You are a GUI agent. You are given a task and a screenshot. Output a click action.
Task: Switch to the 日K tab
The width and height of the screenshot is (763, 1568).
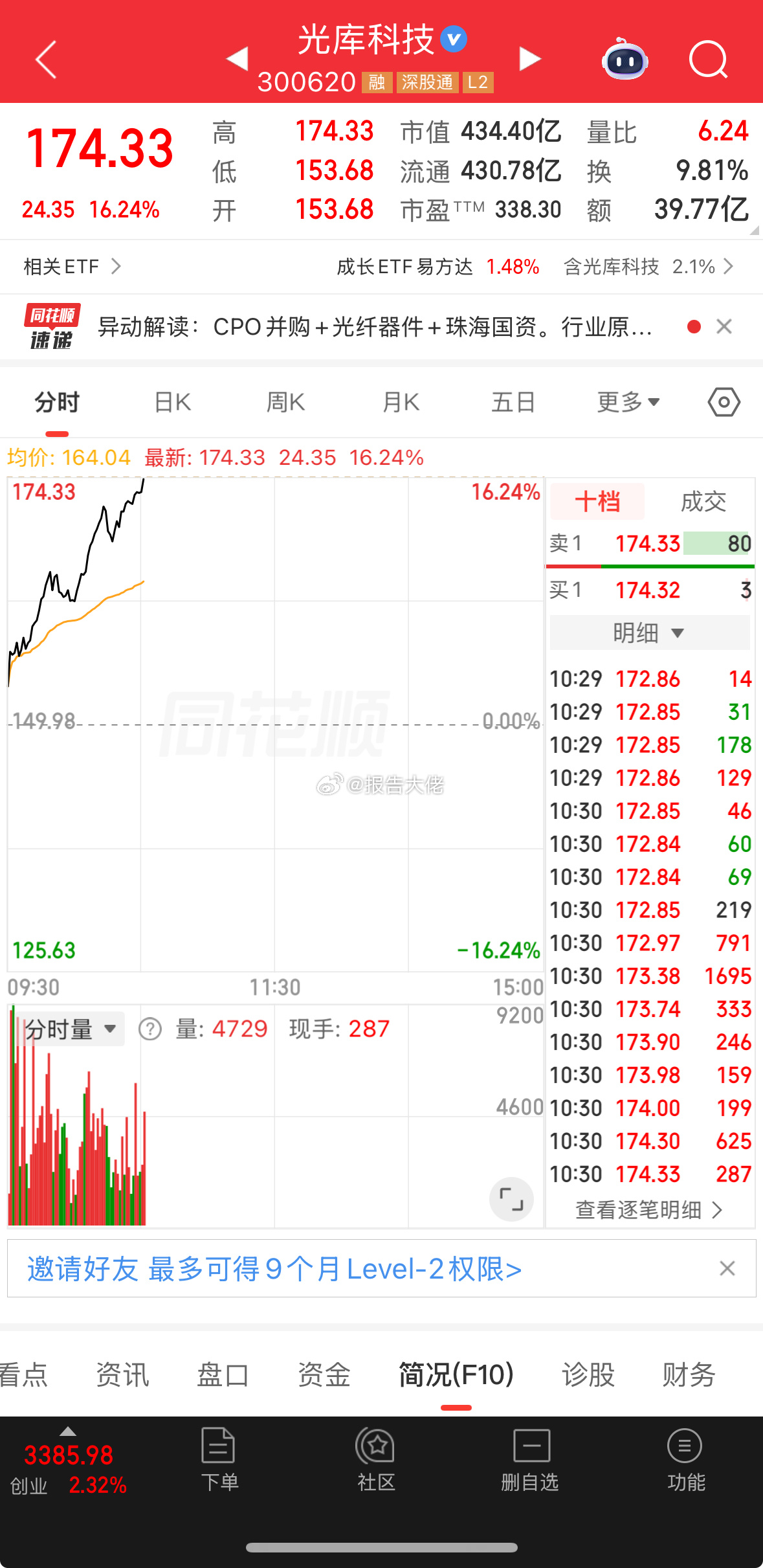coord(171,401)
